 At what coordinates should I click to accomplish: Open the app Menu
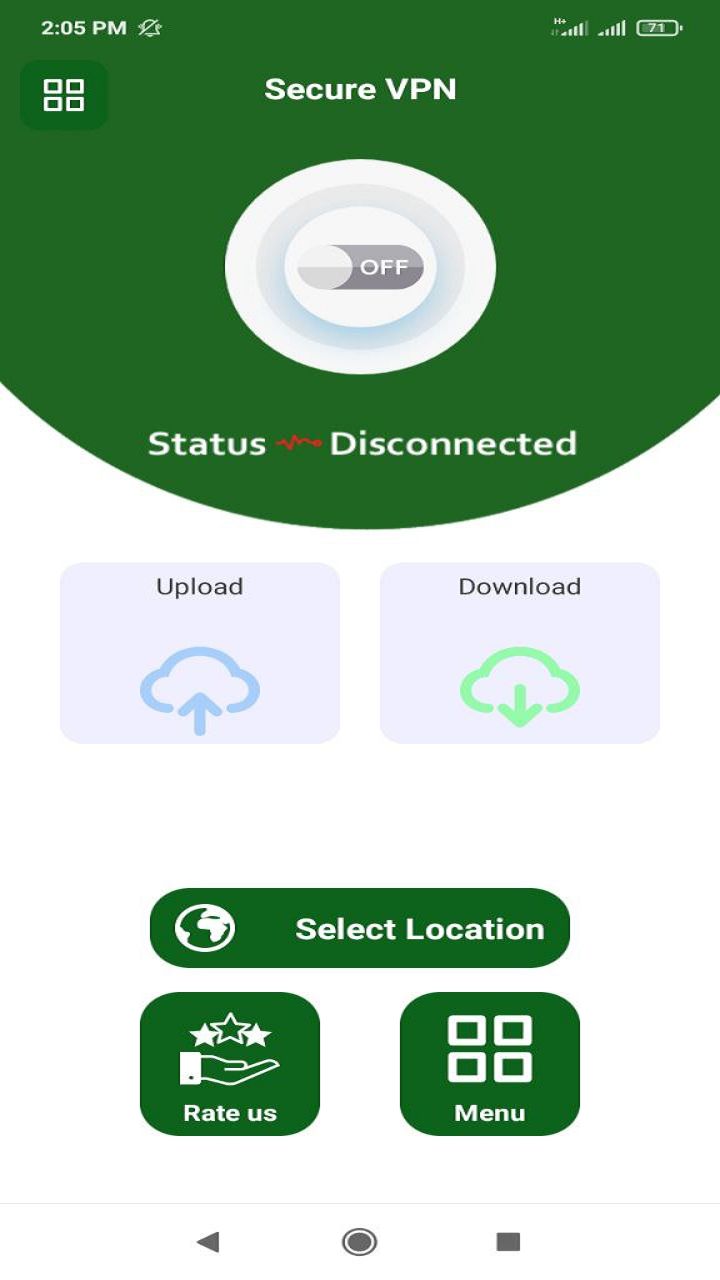(489, 1065)
